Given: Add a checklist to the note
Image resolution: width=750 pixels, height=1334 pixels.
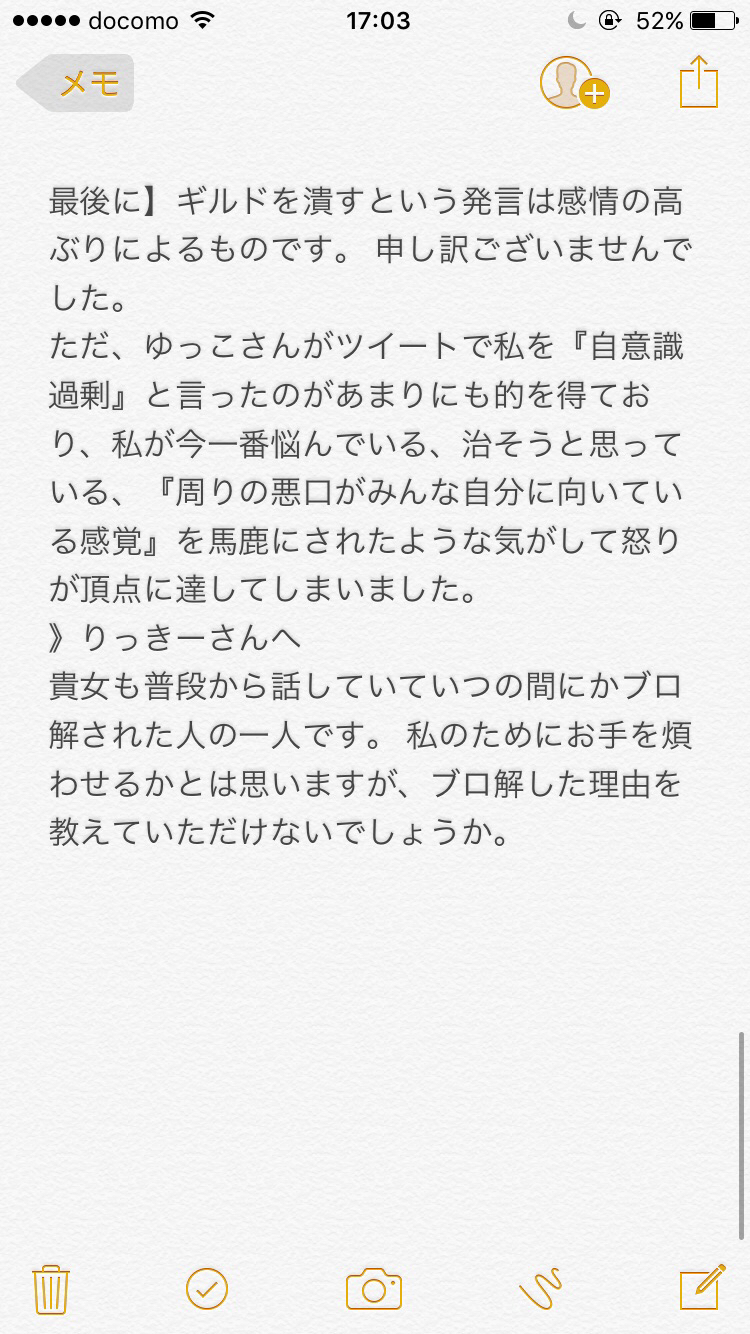Looking at the screenshot, I should click(207, 1288).
